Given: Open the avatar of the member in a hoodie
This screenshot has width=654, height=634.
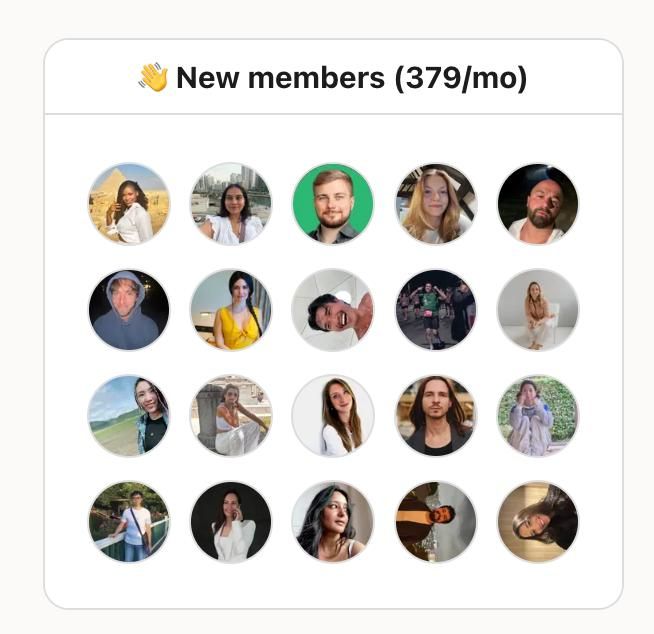Looking at the screenshot, I should coord(129,310).
